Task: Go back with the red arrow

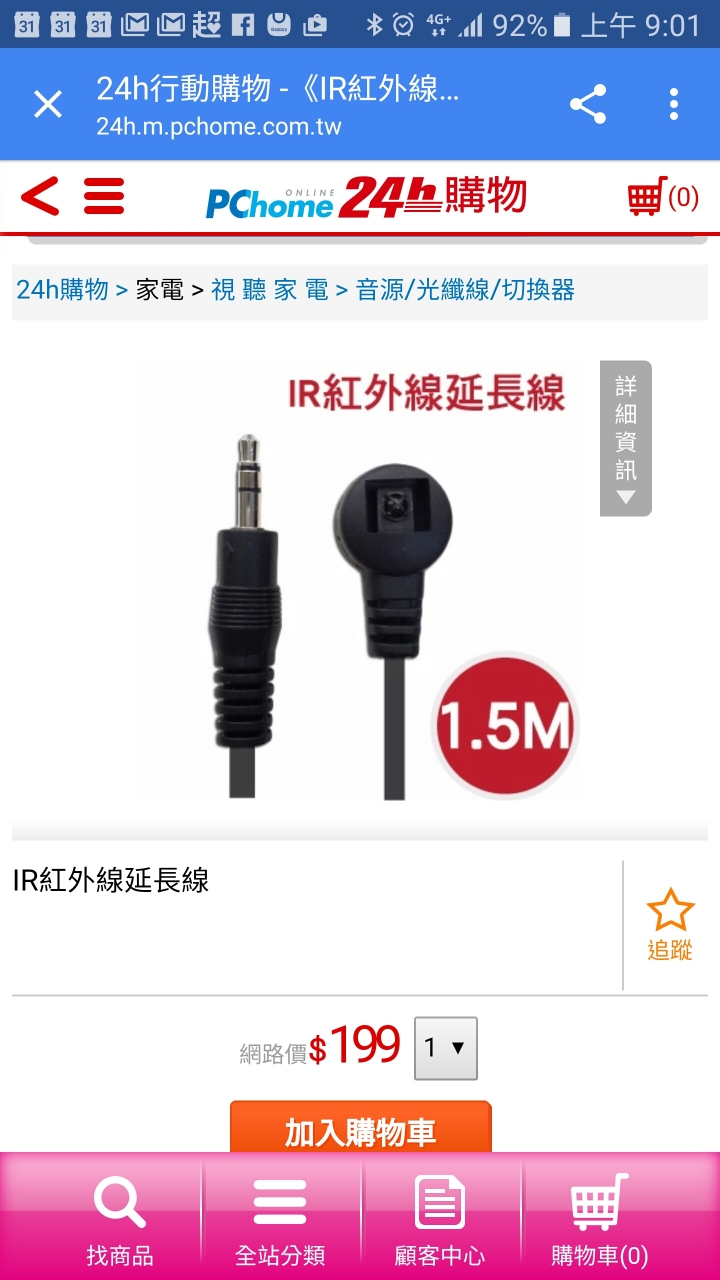Action: [x=40, y=196]
